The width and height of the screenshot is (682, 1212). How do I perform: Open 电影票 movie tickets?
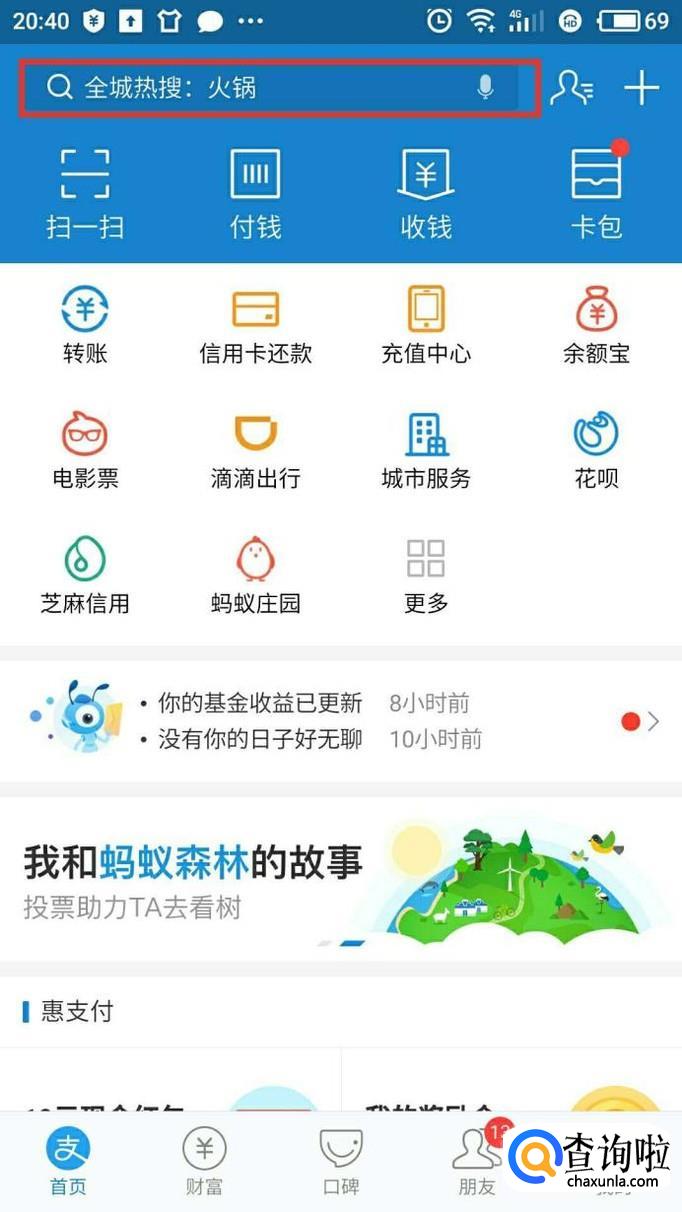click(x=85, y=450)
